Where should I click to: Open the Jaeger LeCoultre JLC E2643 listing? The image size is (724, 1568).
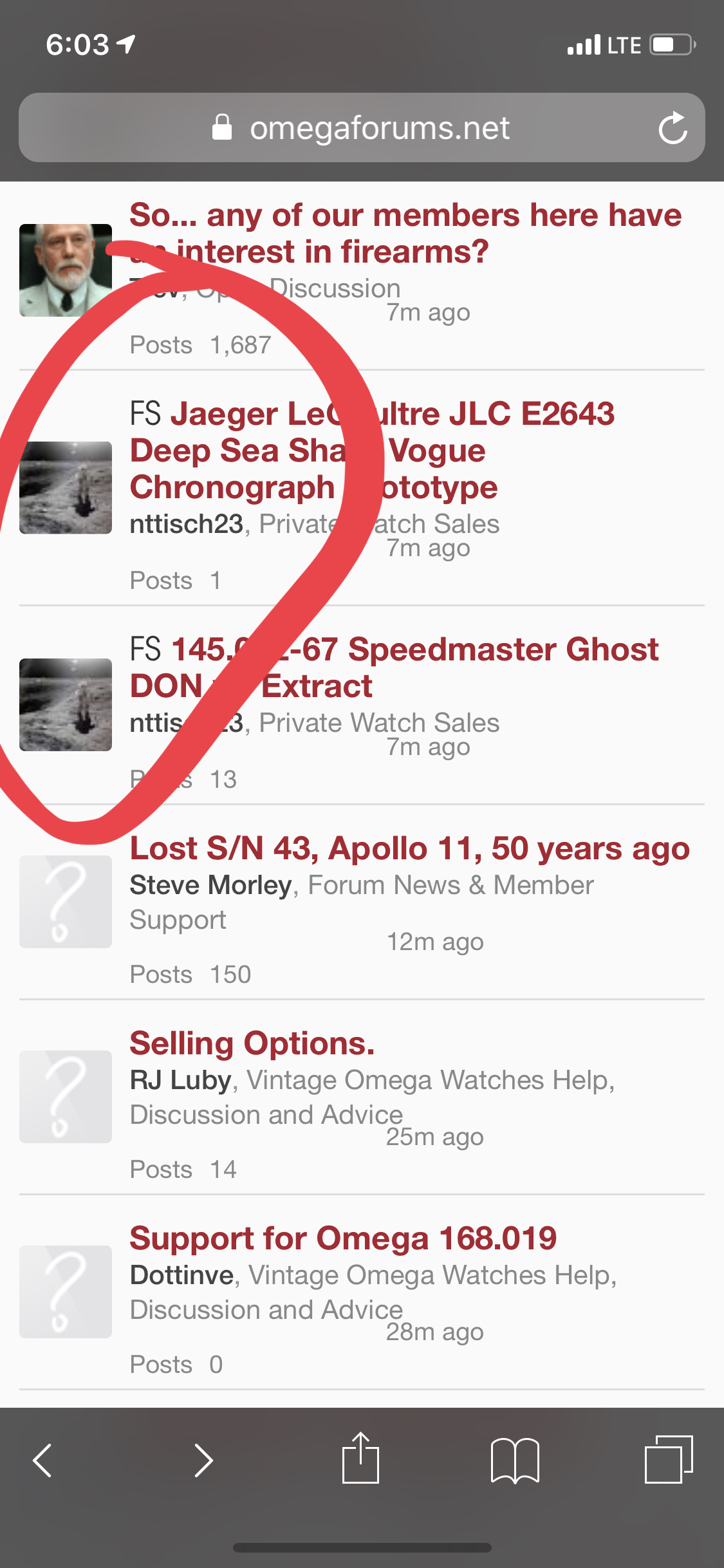[x=372, y=451]
